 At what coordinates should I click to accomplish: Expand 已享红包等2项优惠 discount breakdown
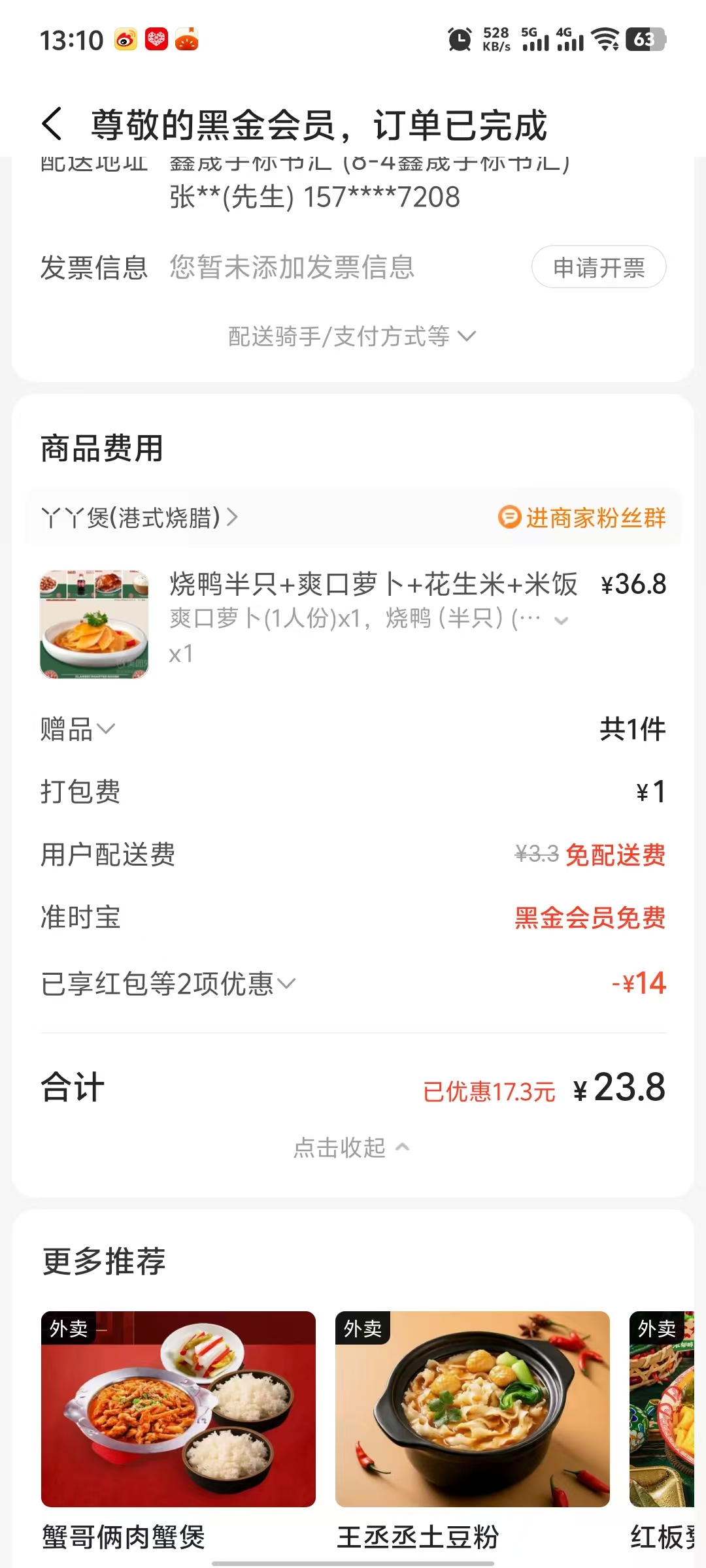(x=168, y=983)
